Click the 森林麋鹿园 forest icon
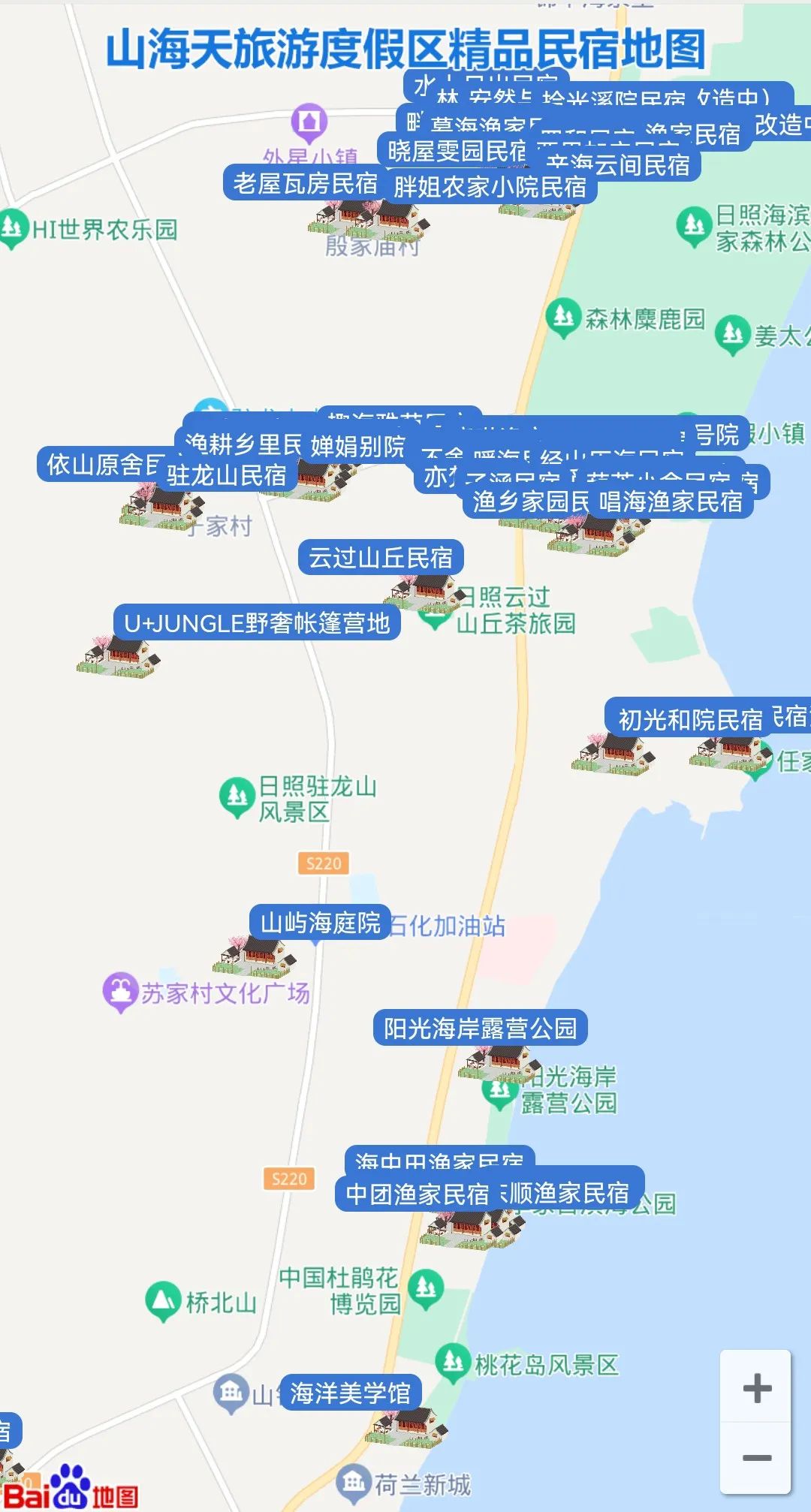Screen dimensions: 811x1512 click(565, 315)
